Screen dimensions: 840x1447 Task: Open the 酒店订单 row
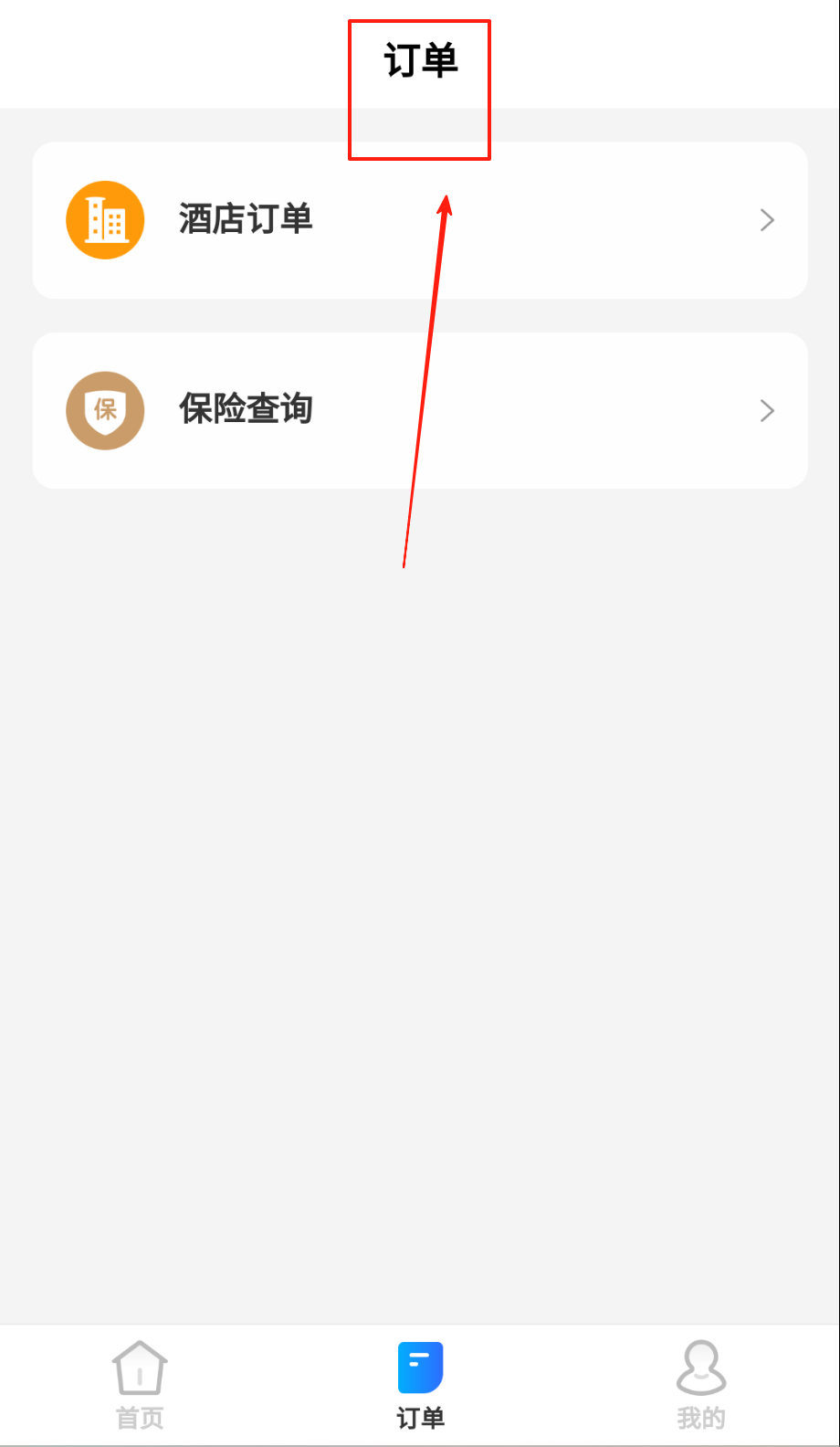(420, 220)
